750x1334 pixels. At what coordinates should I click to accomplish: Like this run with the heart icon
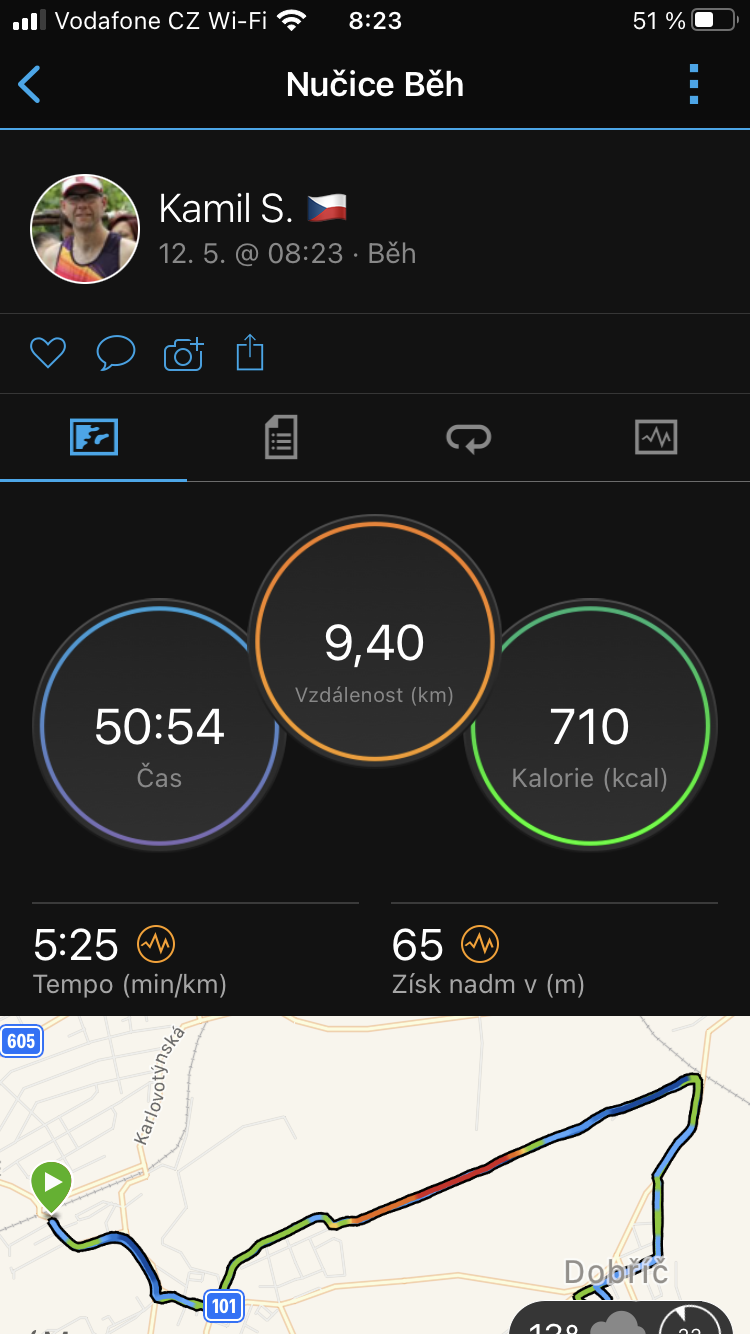47,353
